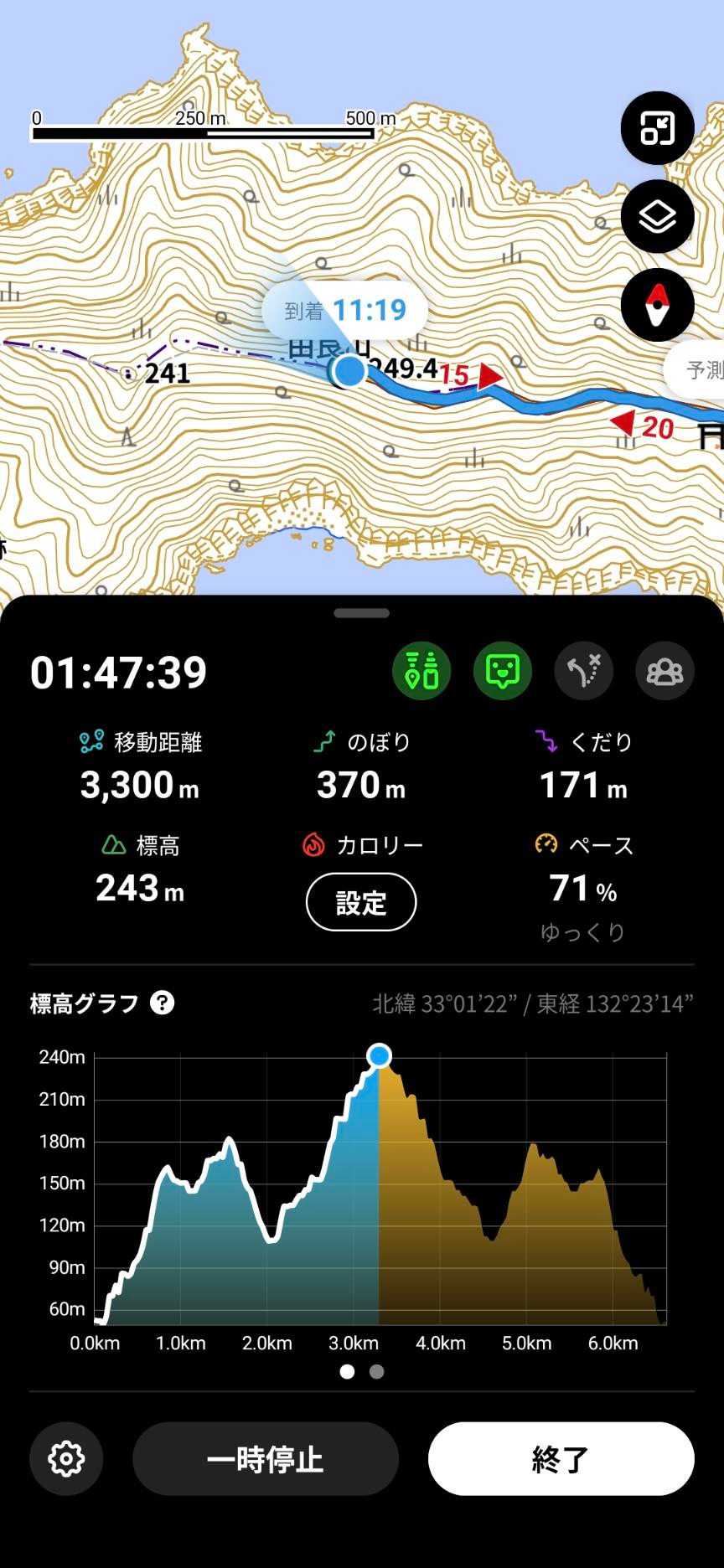The width and height of the screenshot is (724, 1568).
Task: Tap the green water and landmark icon
Action: click(421, 671)
